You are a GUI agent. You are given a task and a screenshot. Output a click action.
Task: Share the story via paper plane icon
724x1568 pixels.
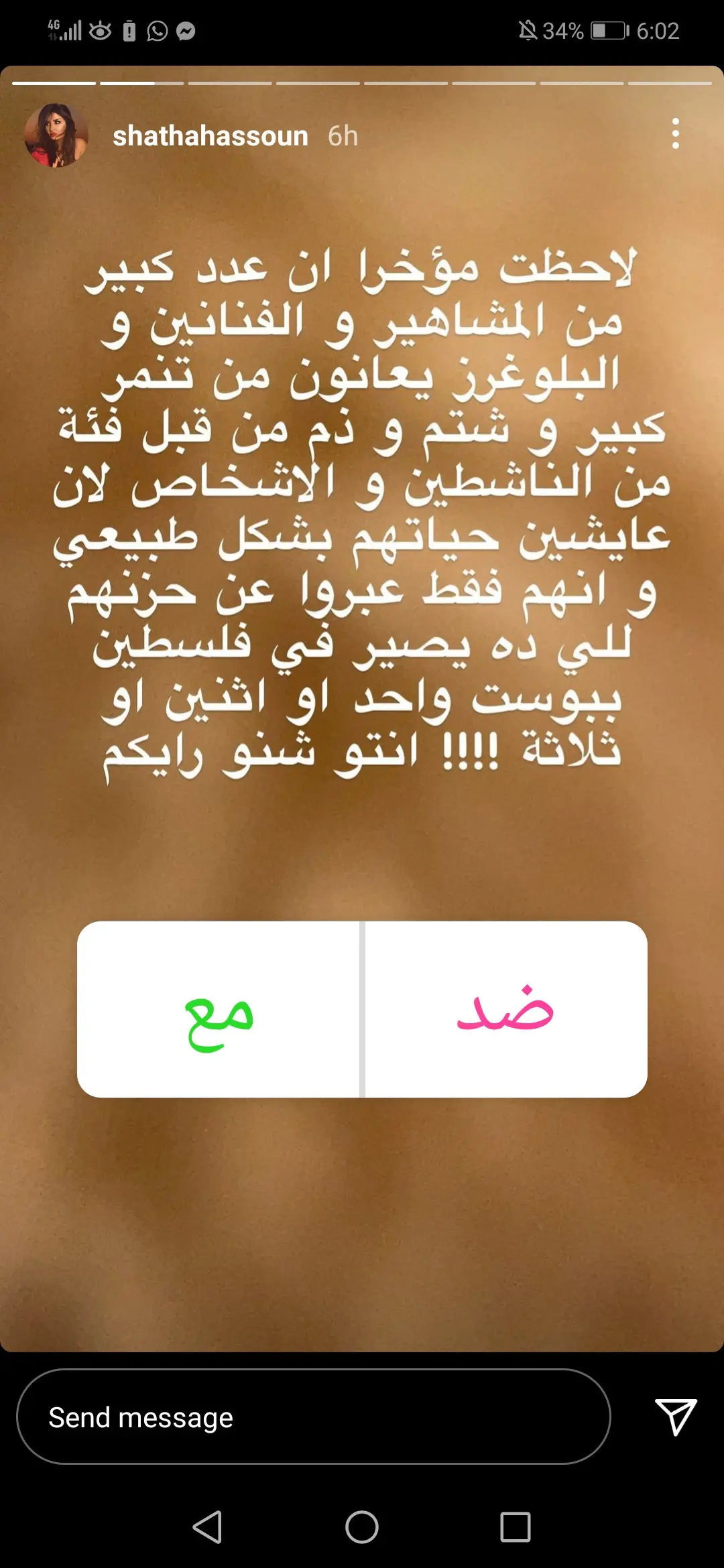tap(675, 1417)
